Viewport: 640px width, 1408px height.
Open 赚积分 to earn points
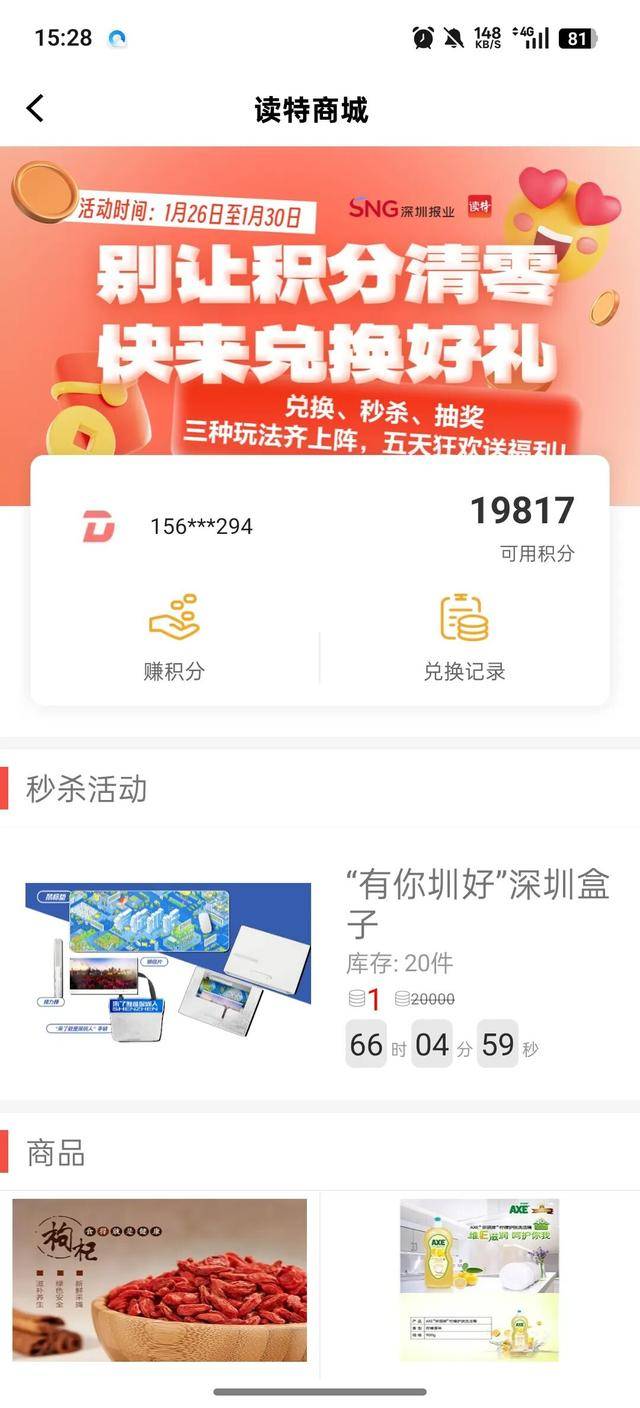(x=174, y=638)
